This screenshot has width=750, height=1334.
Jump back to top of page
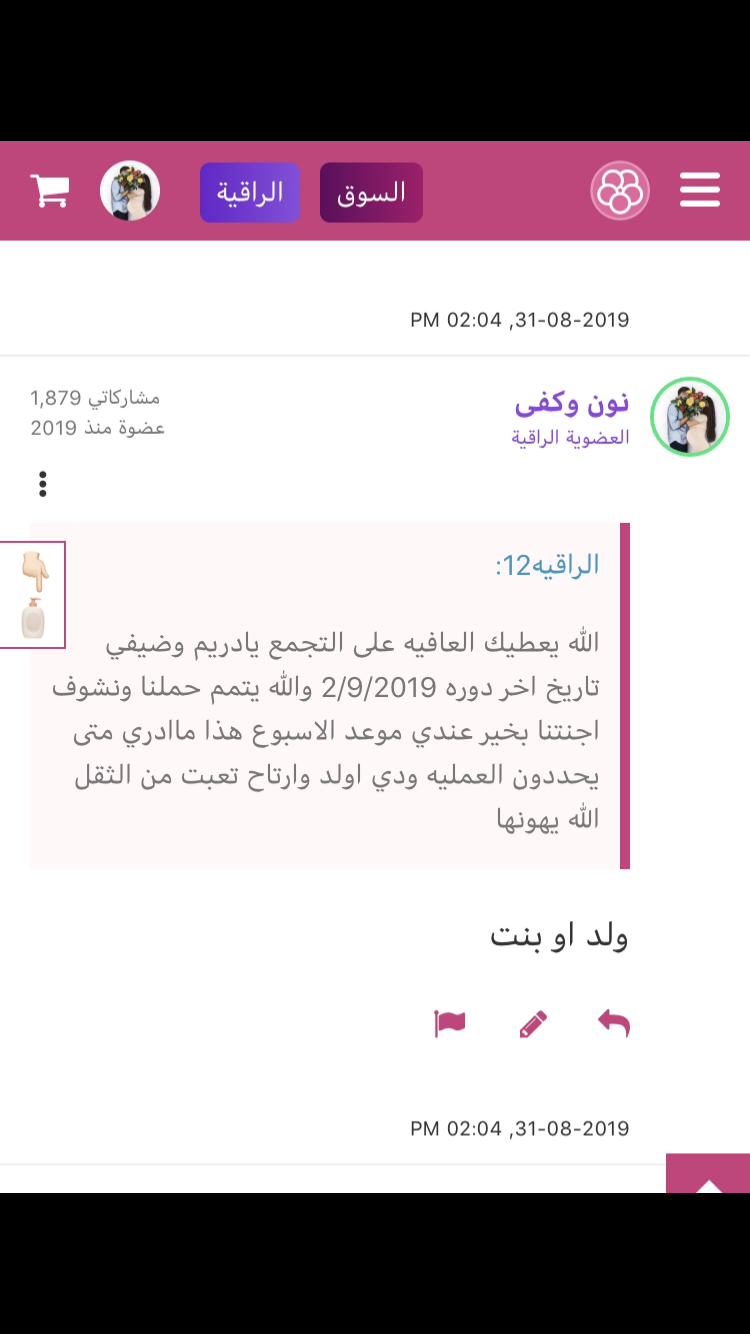click(708, 1175)
